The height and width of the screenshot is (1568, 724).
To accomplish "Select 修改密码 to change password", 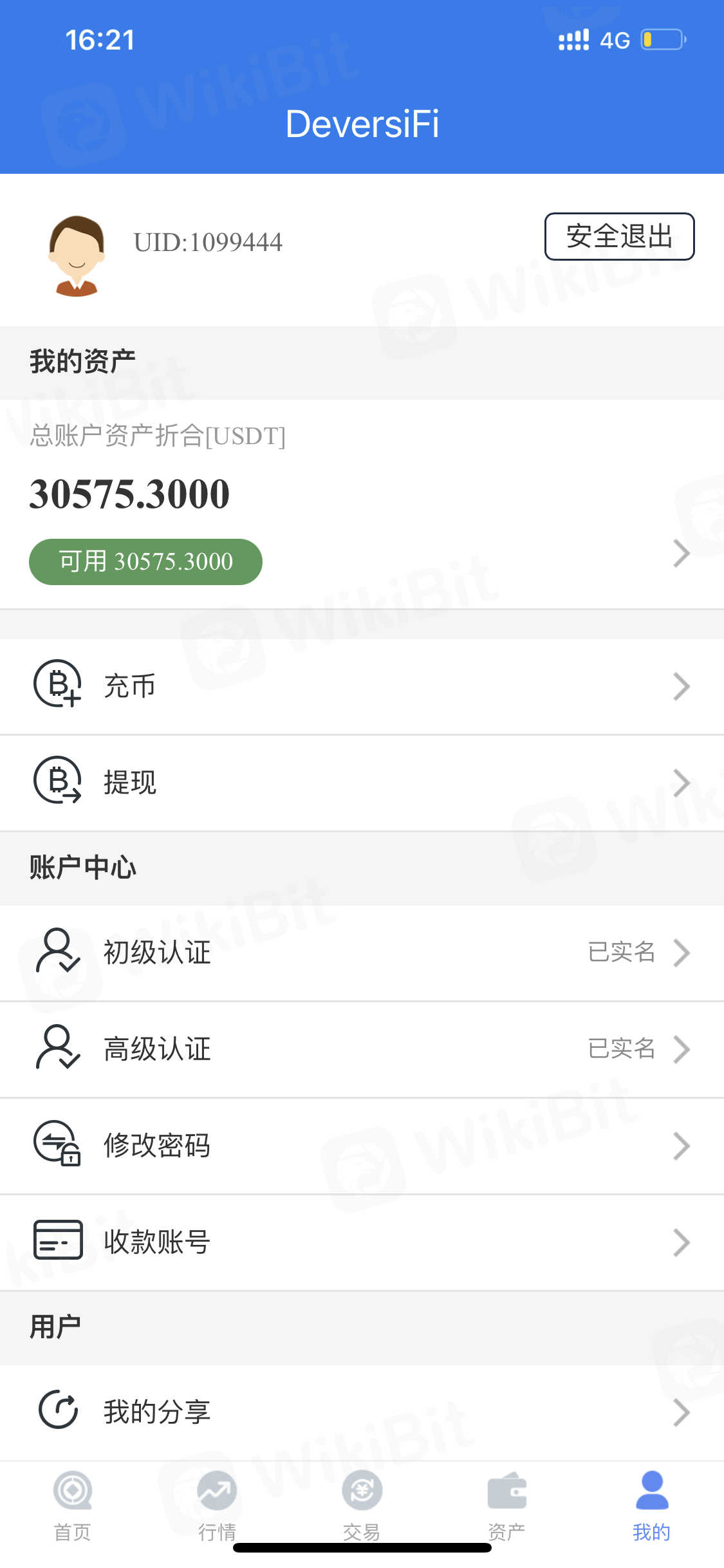I will (x=362, y=1146).
